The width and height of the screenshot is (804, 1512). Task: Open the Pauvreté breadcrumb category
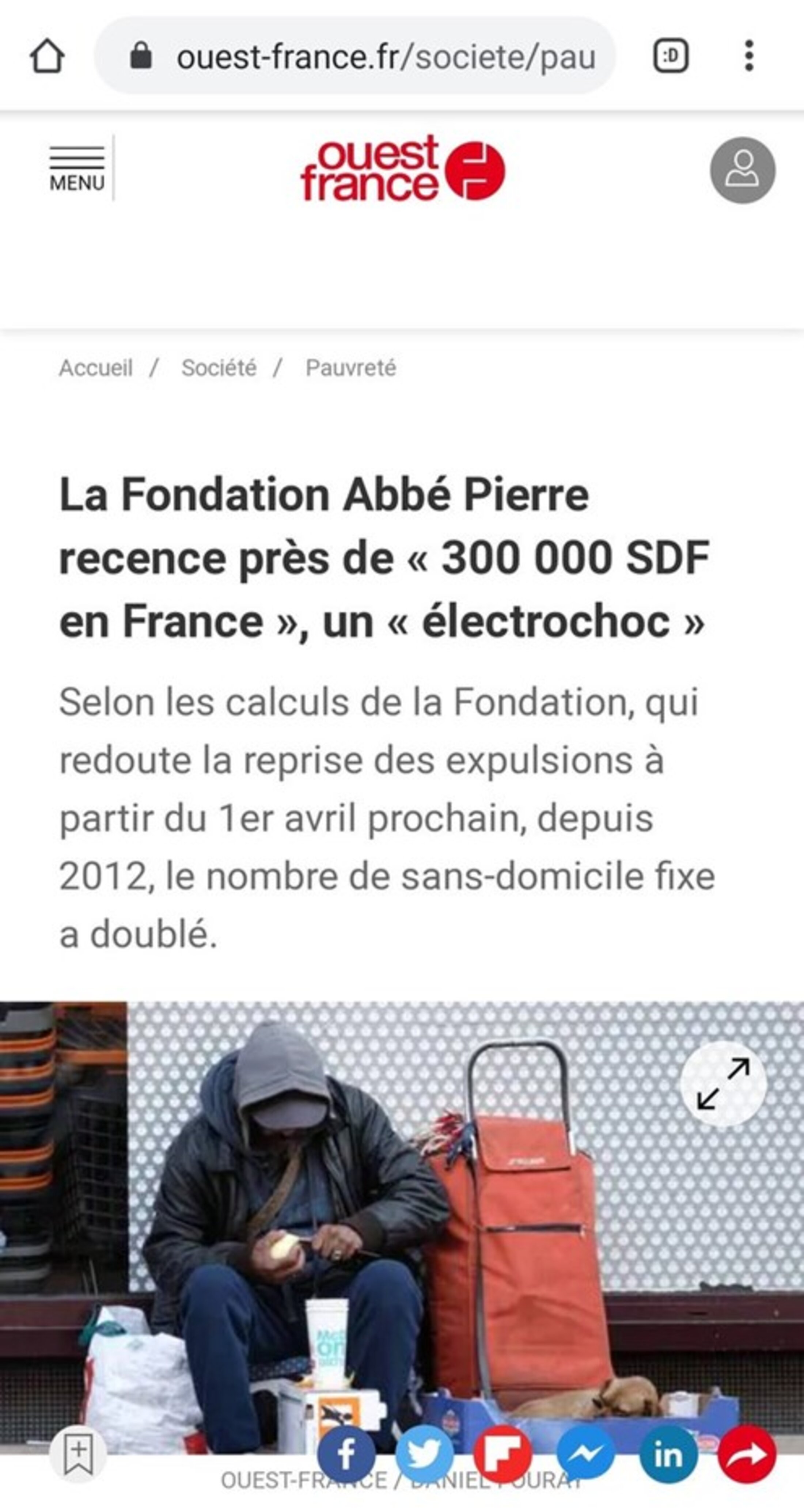(351, 368)
